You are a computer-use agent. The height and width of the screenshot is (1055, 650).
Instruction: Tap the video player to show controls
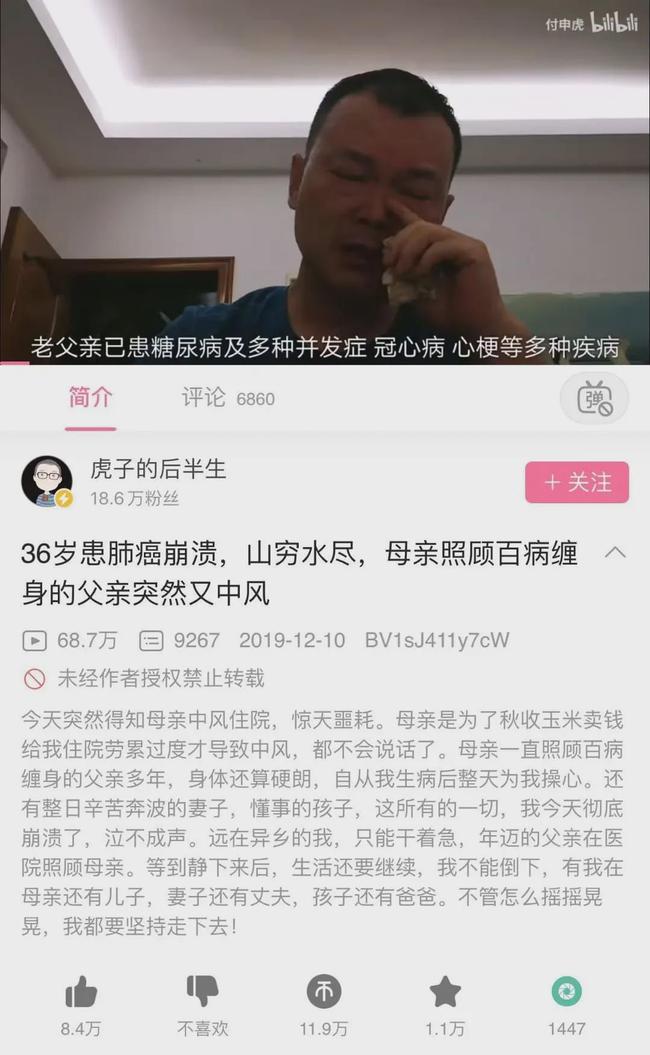(325, 182)
